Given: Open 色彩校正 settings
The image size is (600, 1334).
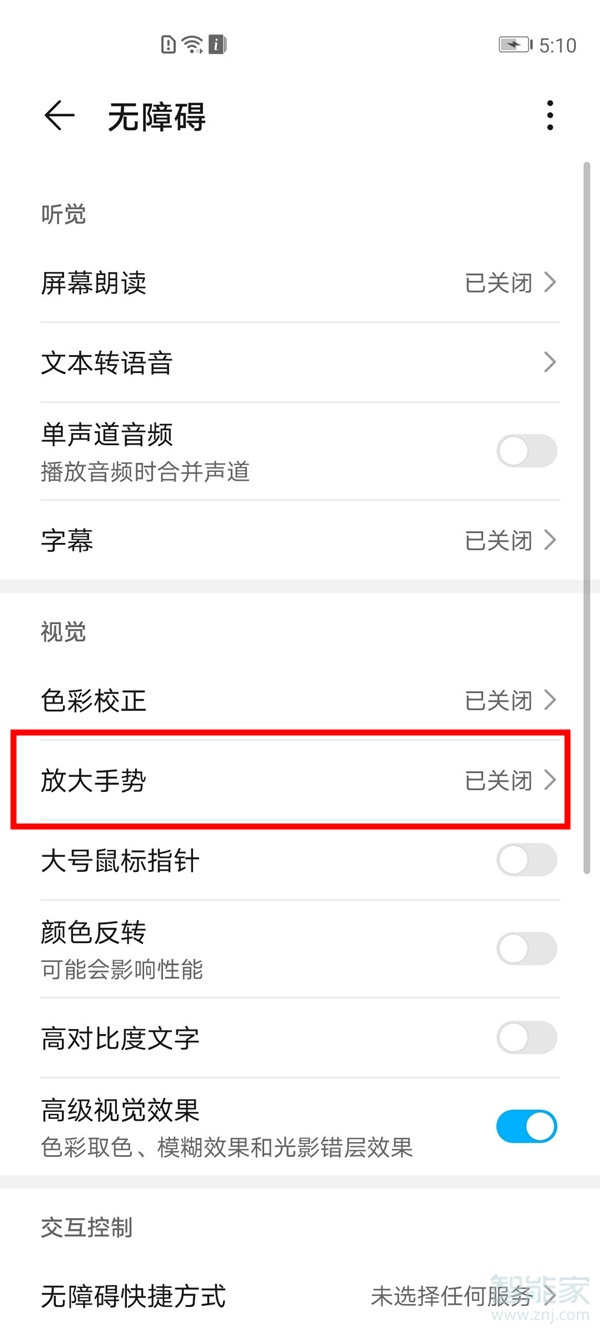Looking at the screenshot, I should (x=300, y=700).
